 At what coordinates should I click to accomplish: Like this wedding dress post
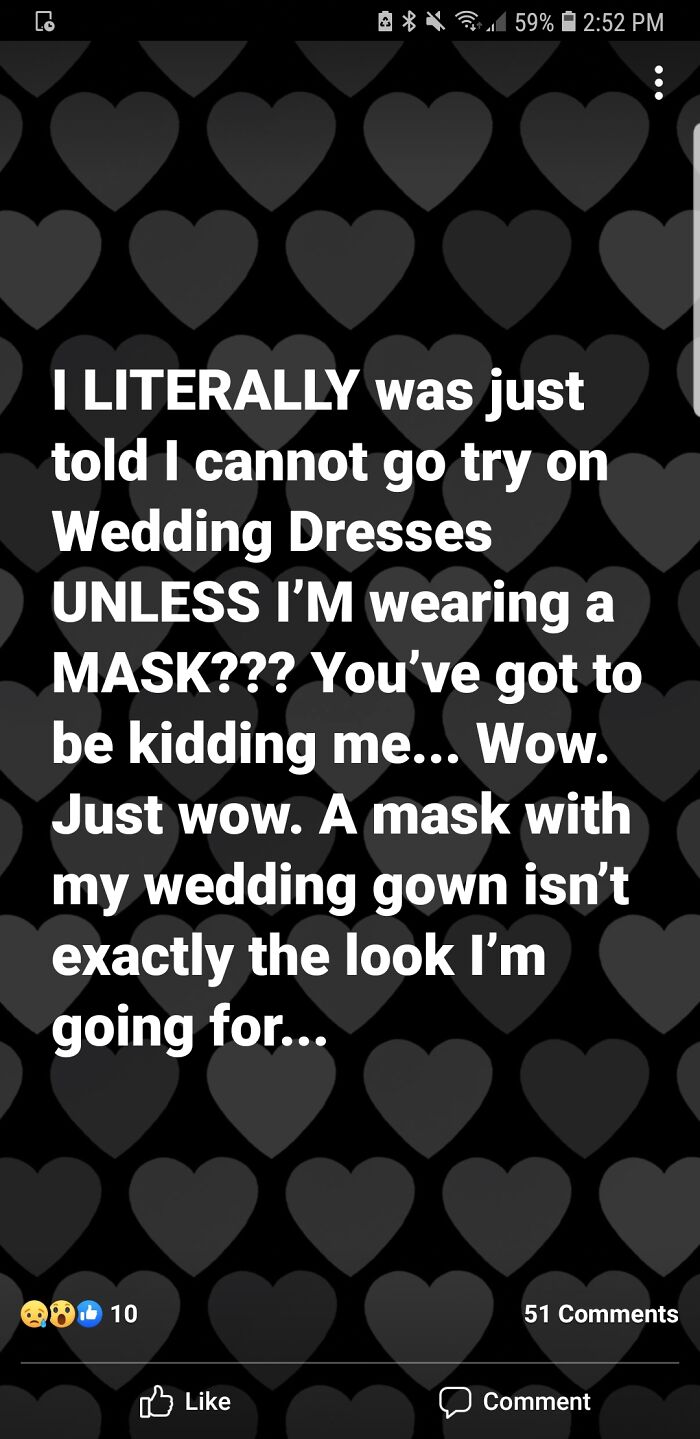pos(185,1401)
